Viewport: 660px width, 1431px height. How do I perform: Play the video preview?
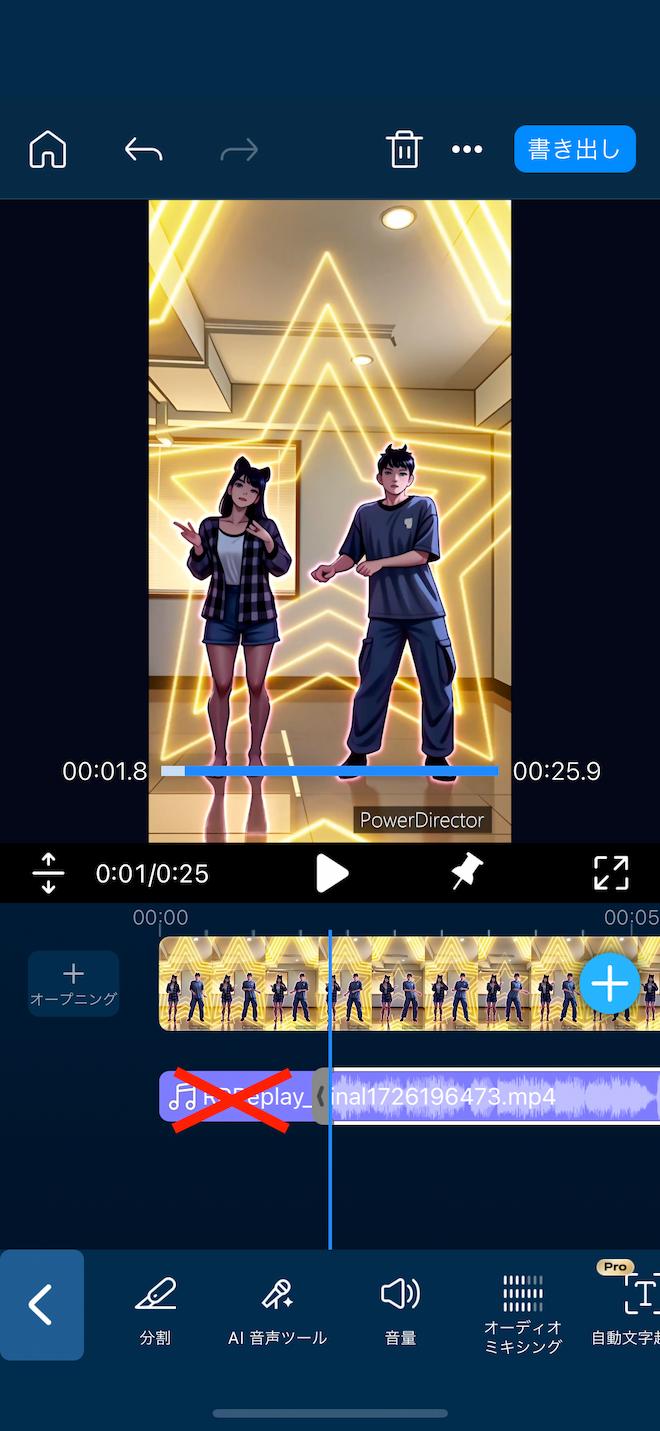pyautogui.click(x=331, y=873)
